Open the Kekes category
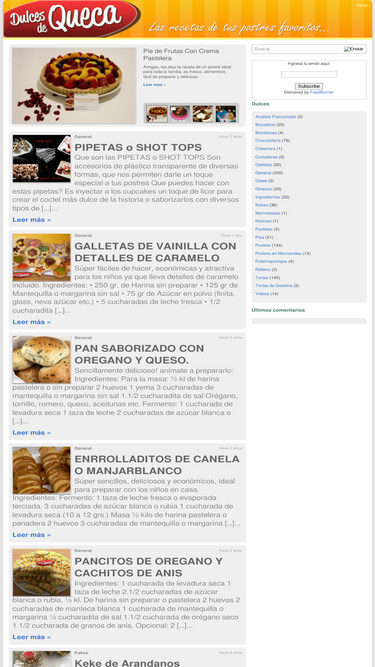 point(261,205)
